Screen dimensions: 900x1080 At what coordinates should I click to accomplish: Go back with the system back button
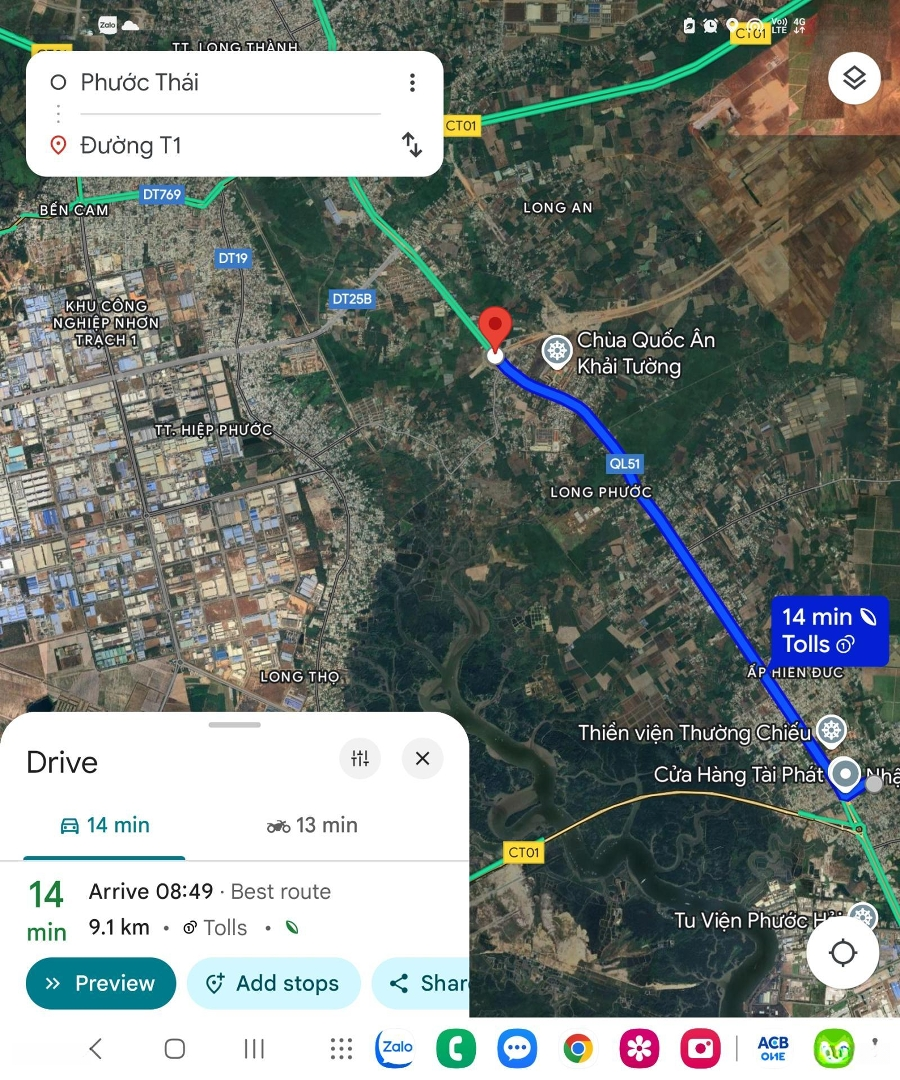96,1048
